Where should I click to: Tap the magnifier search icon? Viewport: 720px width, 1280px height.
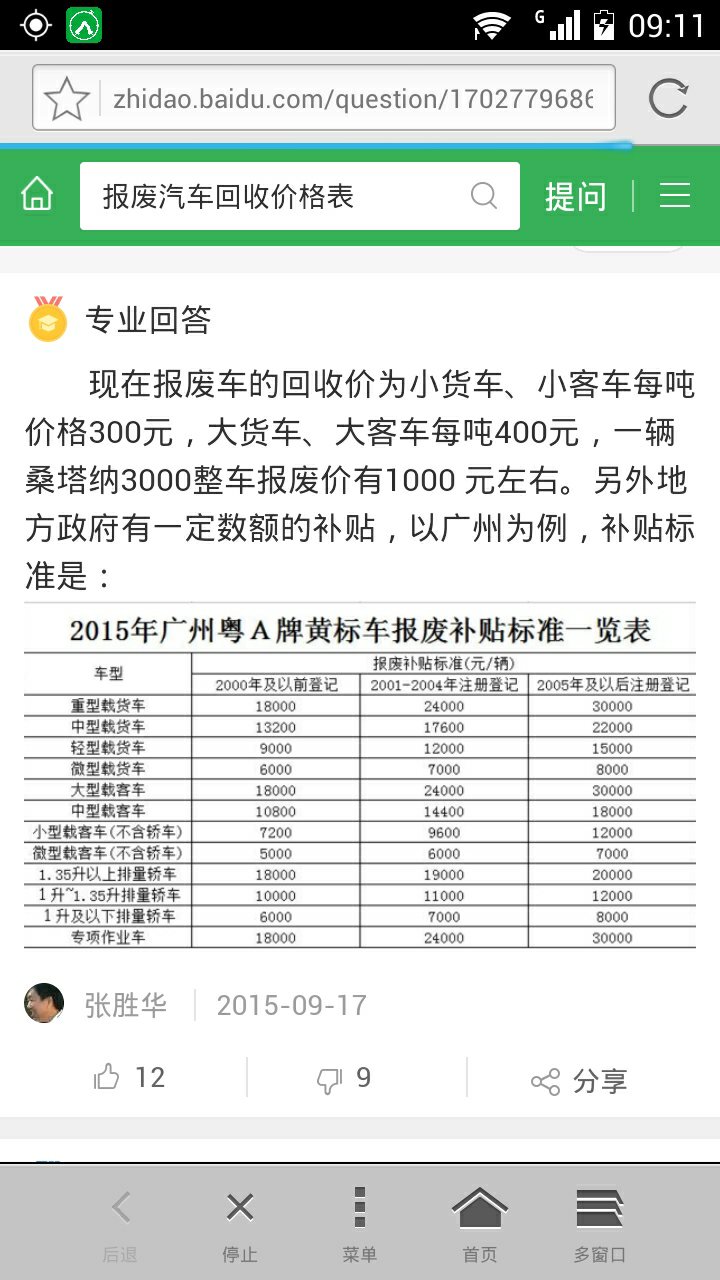[483, 196]
